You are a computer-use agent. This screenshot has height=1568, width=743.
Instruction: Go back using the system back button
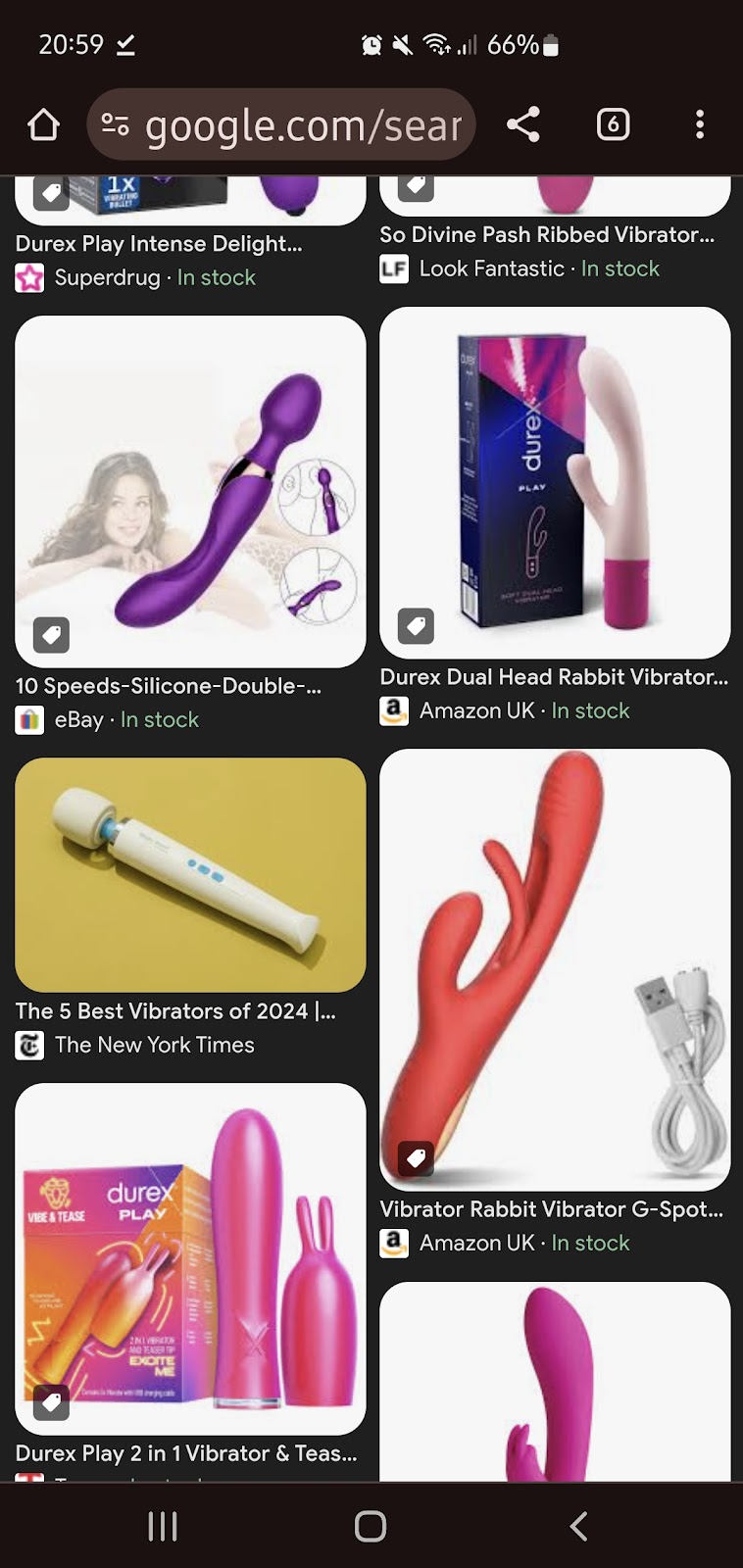[x=578, y=1526]
